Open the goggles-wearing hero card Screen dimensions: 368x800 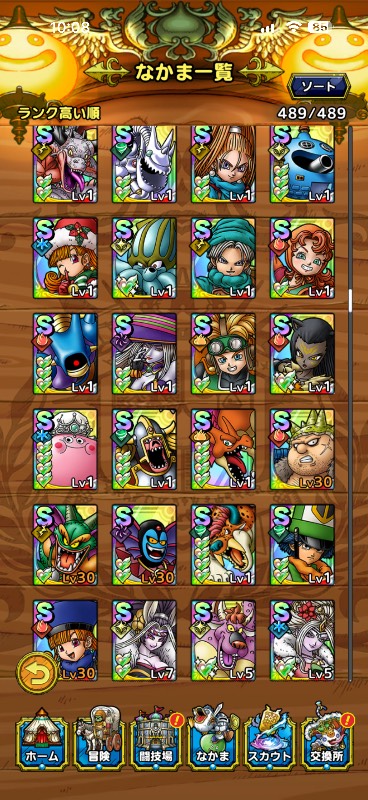pyautogui.click(x=224, y=354)
